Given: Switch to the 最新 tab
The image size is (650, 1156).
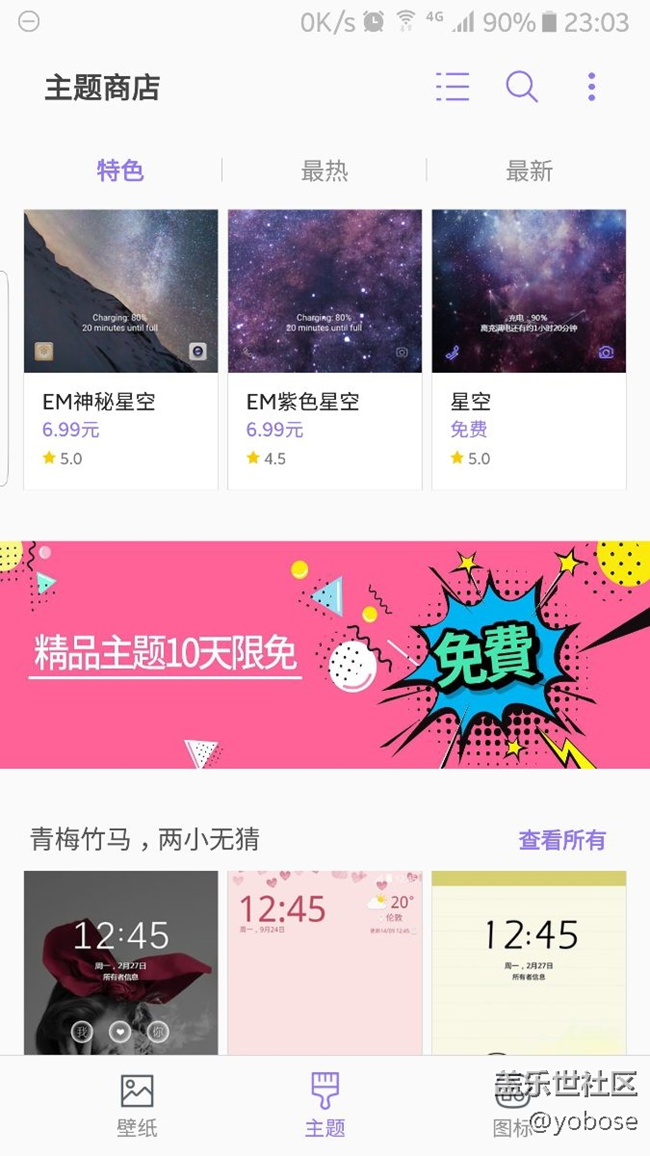Looking at the screenshot, I should pos(528,171).
